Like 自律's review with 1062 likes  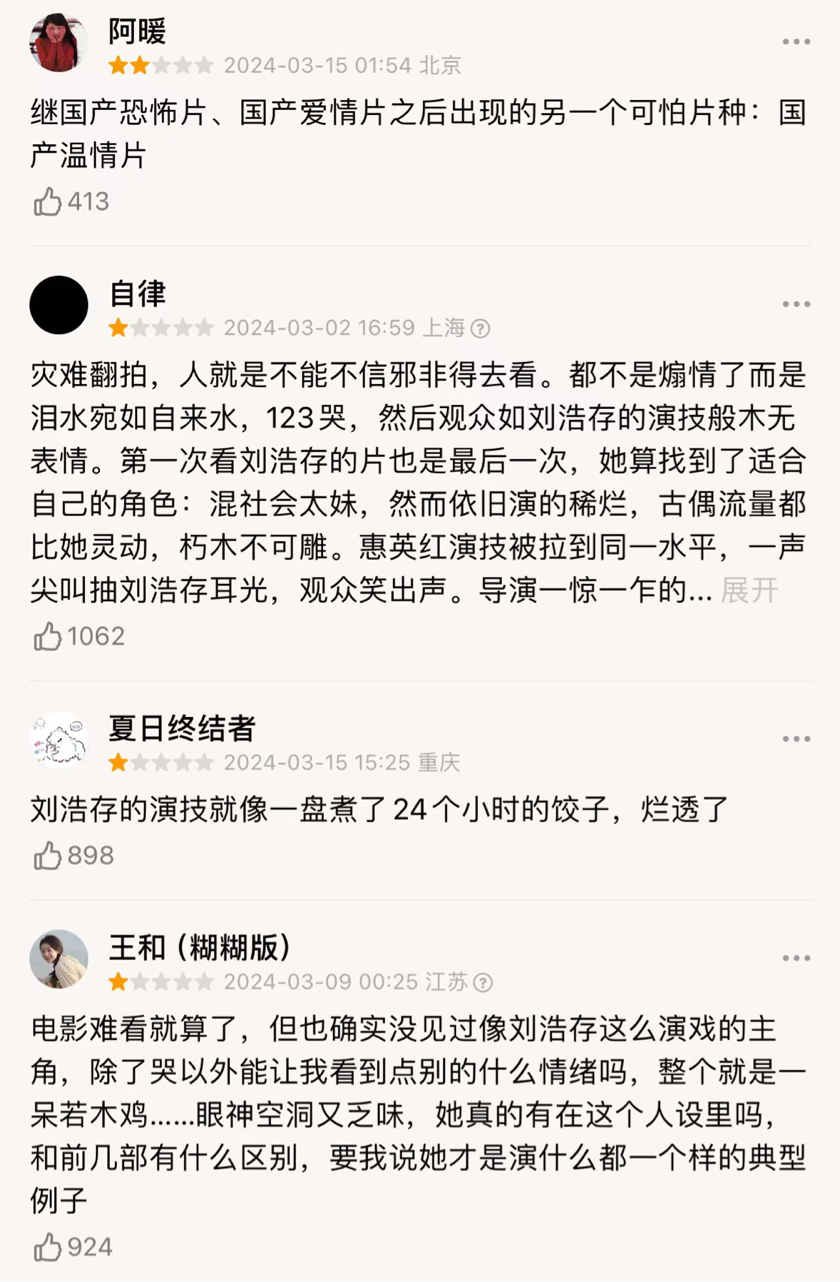coord(48,637)
